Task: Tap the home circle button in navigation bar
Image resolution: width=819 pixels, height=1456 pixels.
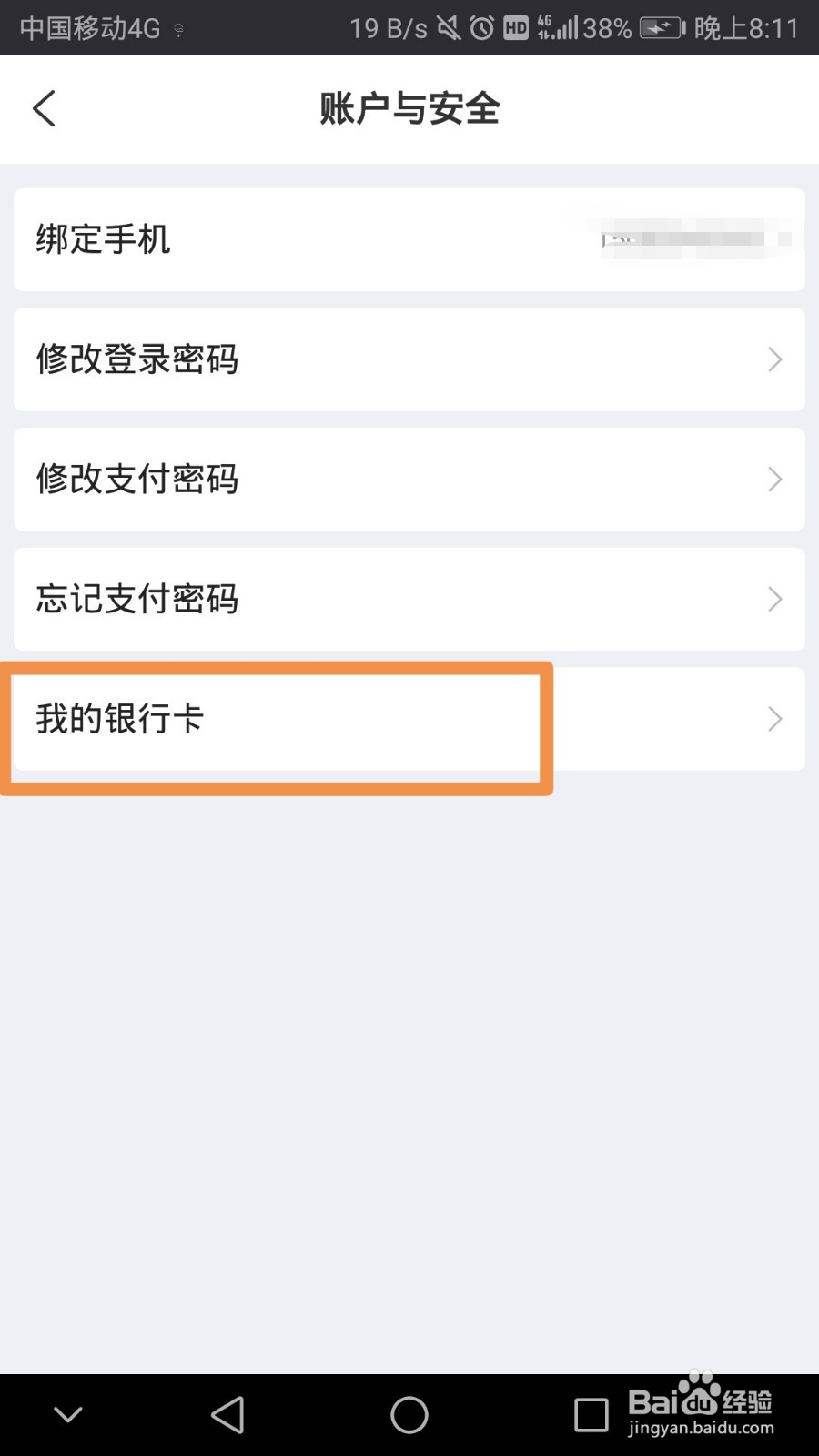Action: (x=409, y=1414)
